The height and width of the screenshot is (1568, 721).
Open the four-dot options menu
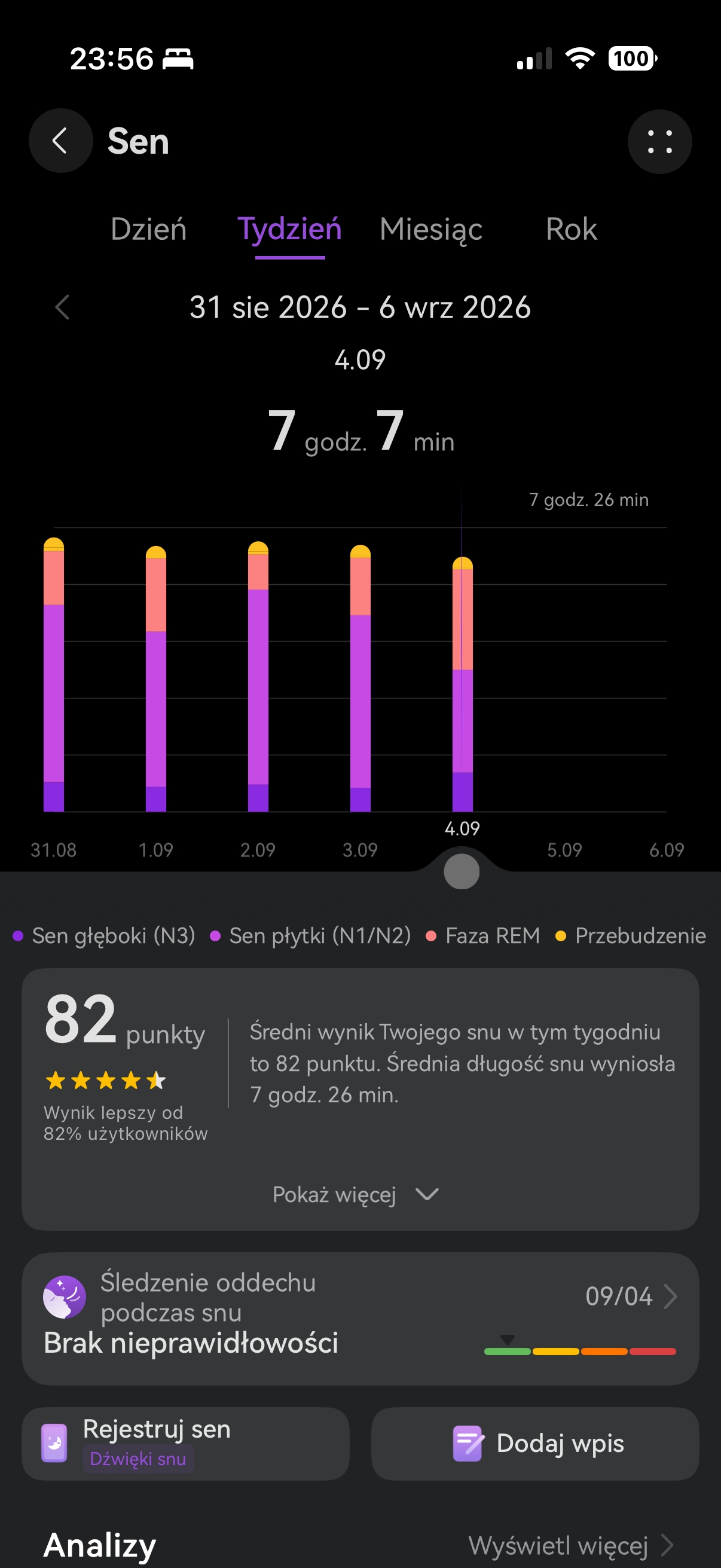coord(659,142)
